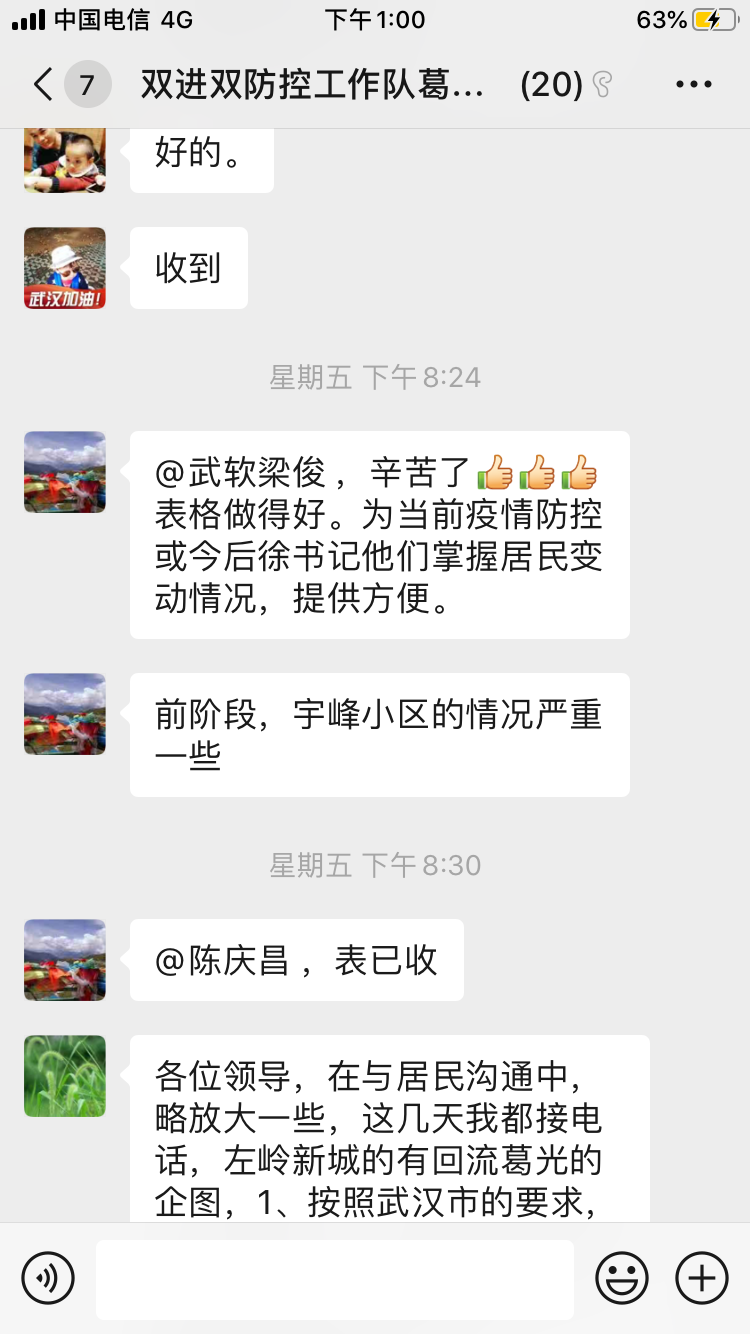Focus the message text field

click(x=335, y=1279)
